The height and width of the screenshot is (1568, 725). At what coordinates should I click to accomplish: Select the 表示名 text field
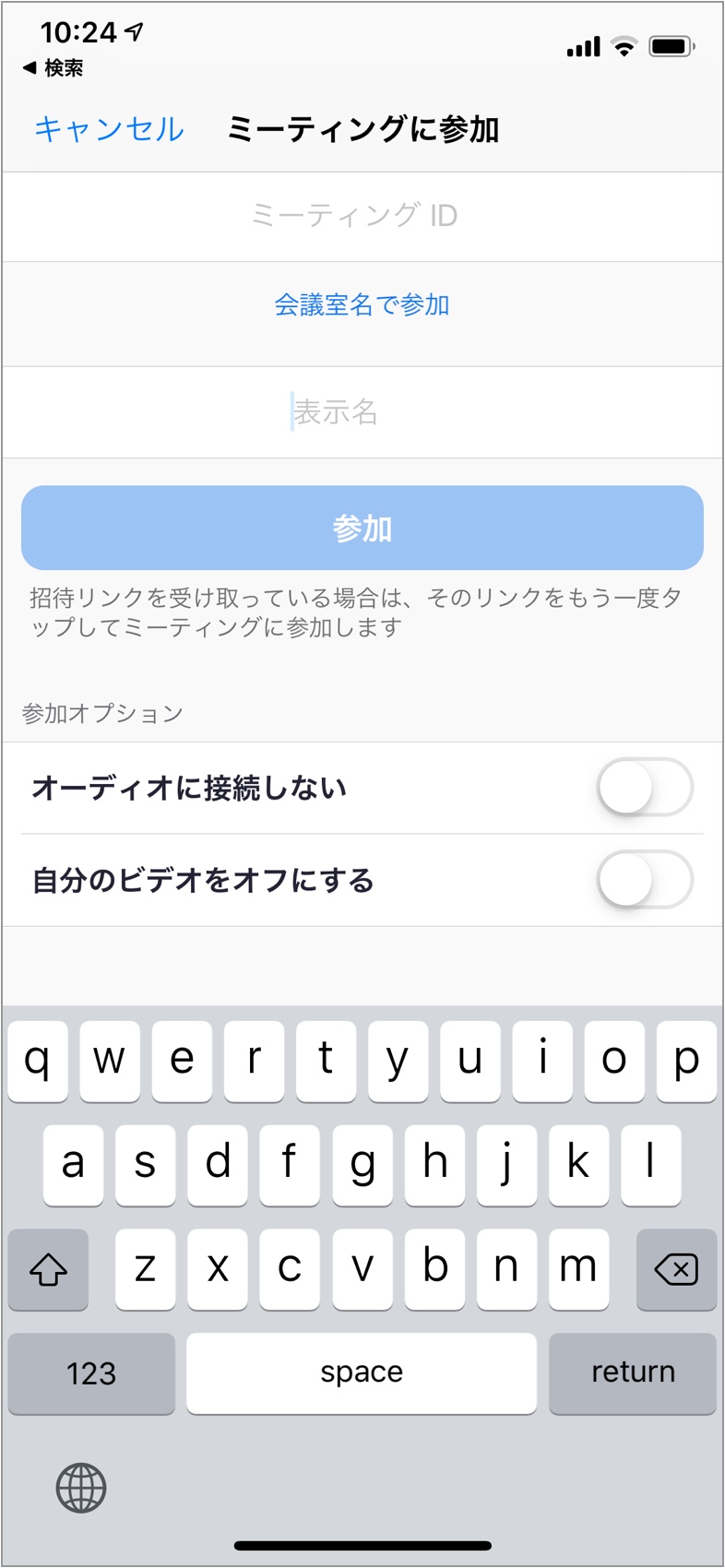[x=362, y=412]
